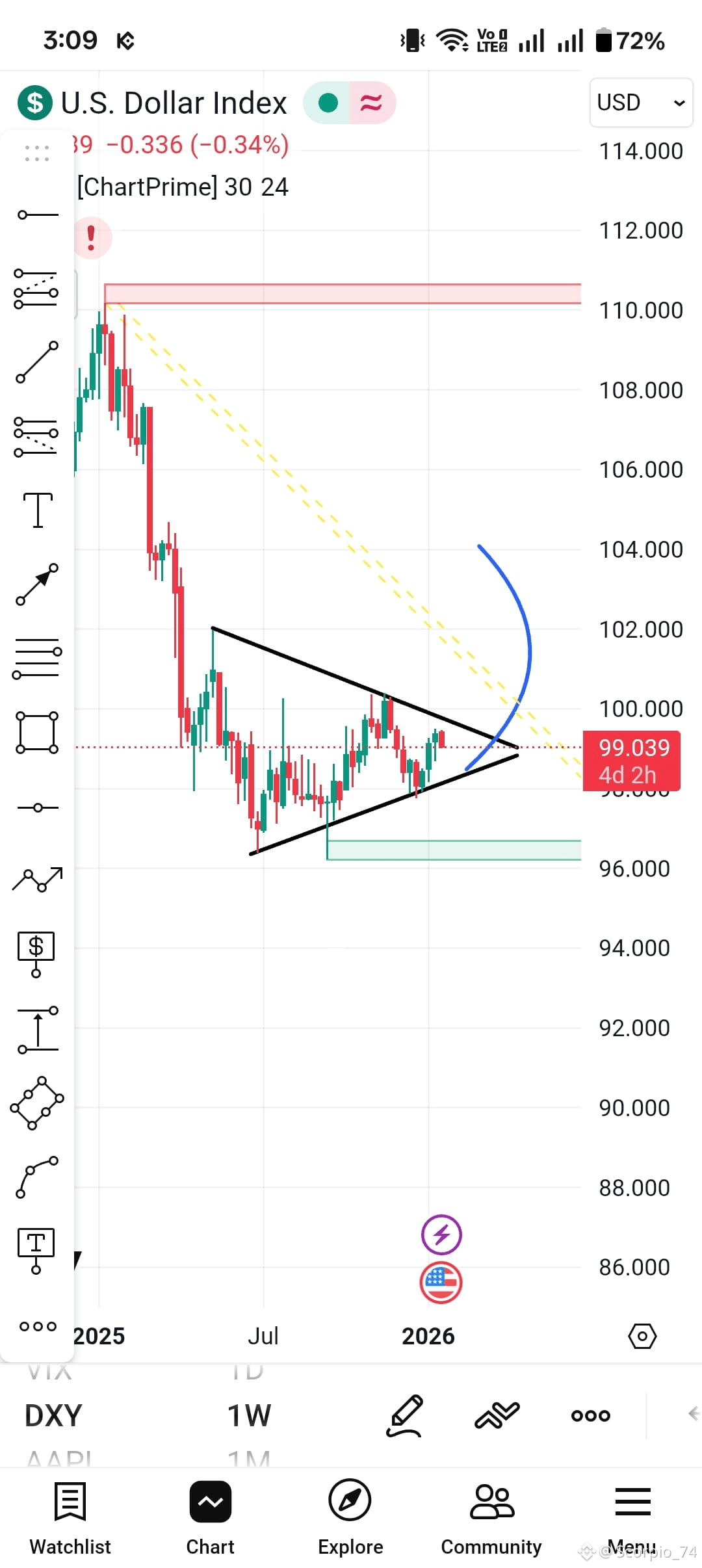Select the Rectangle drawing tool
Viewport: 702px width, 1568px height.
(37, 731)
